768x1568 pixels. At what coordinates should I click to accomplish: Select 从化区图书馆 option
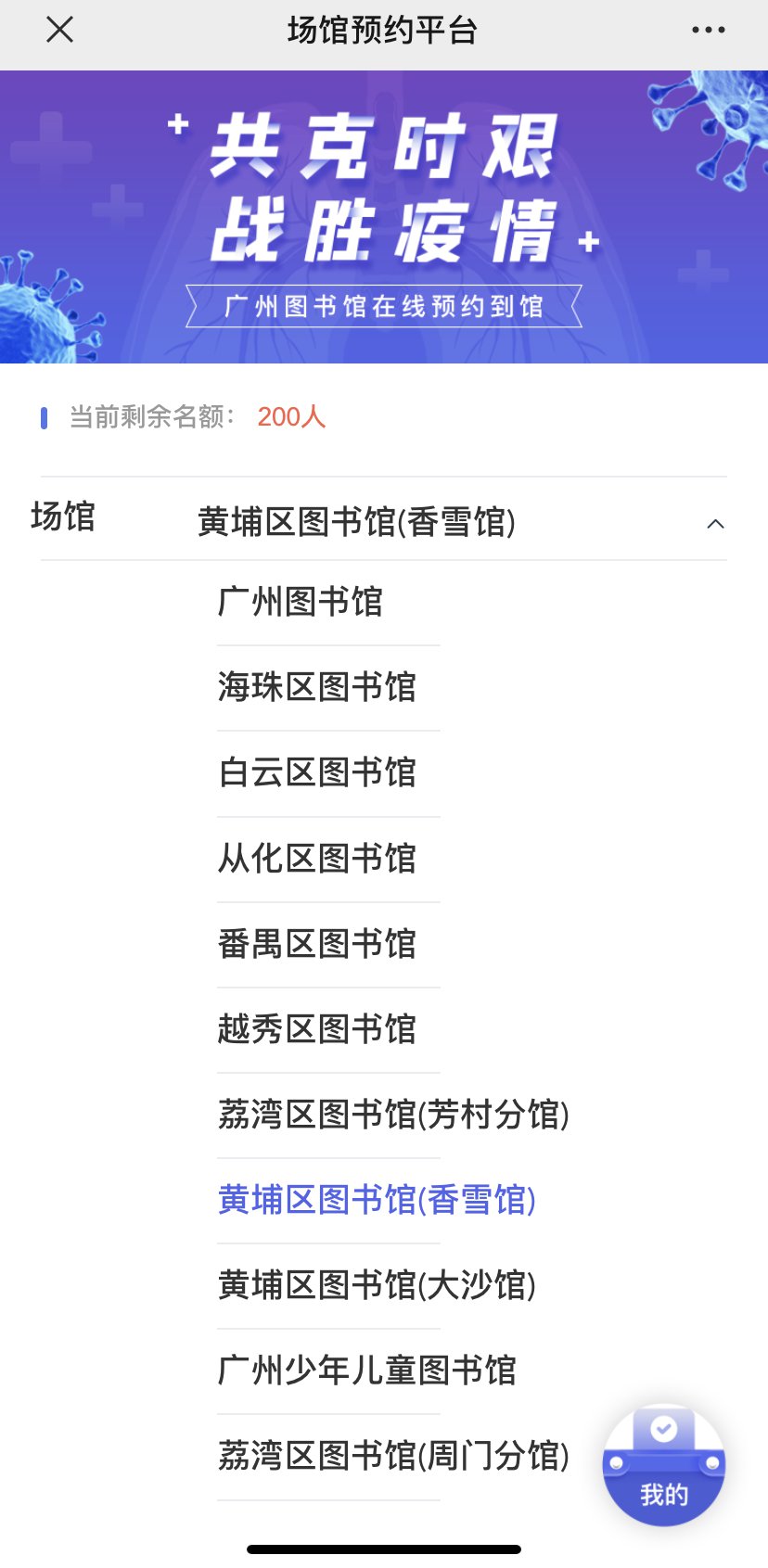point(316,859)
